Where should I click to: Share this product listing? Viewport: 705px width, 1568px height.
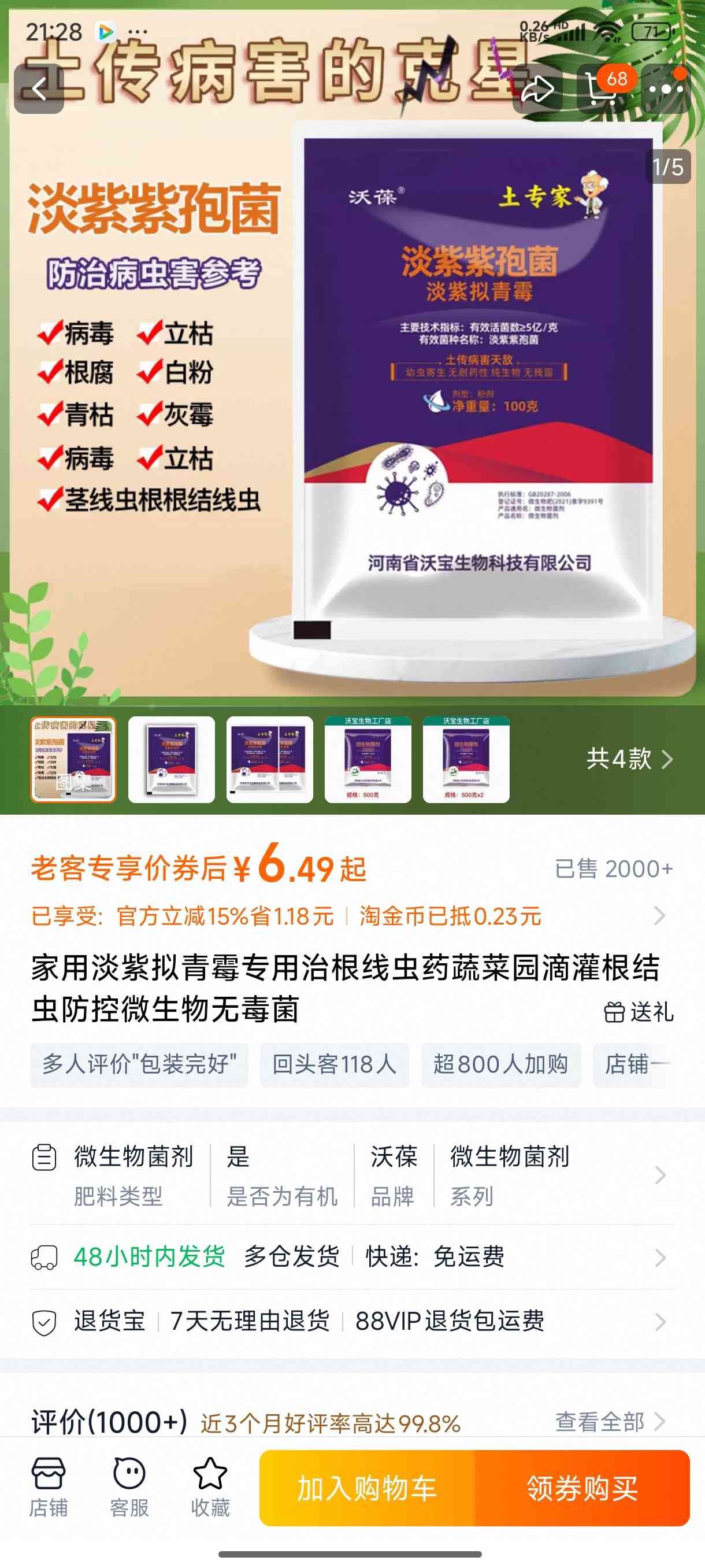click(x=538, y=89)
